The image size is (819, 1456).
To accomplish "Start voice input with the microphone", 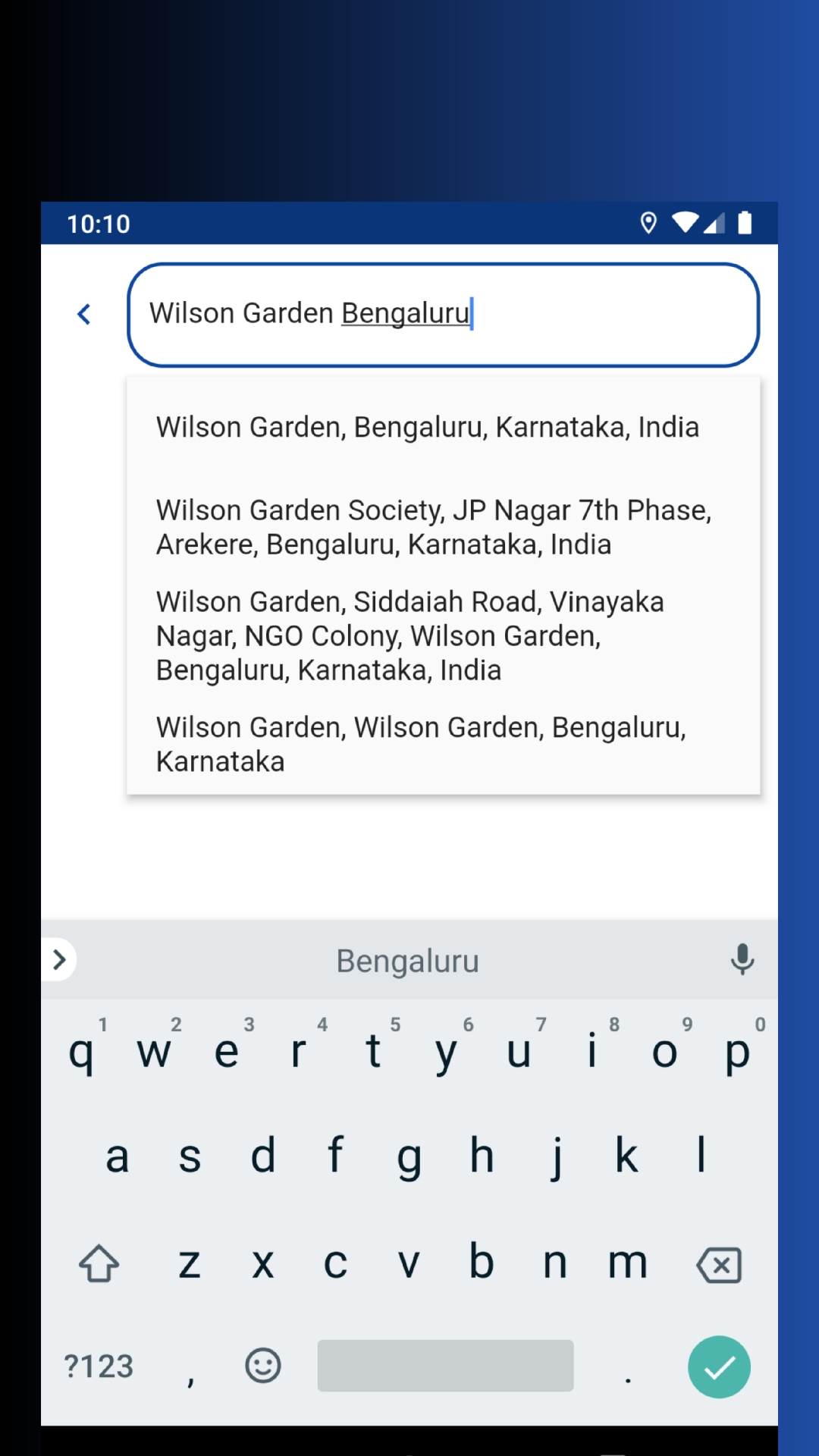I will click(x=742, y=960).
